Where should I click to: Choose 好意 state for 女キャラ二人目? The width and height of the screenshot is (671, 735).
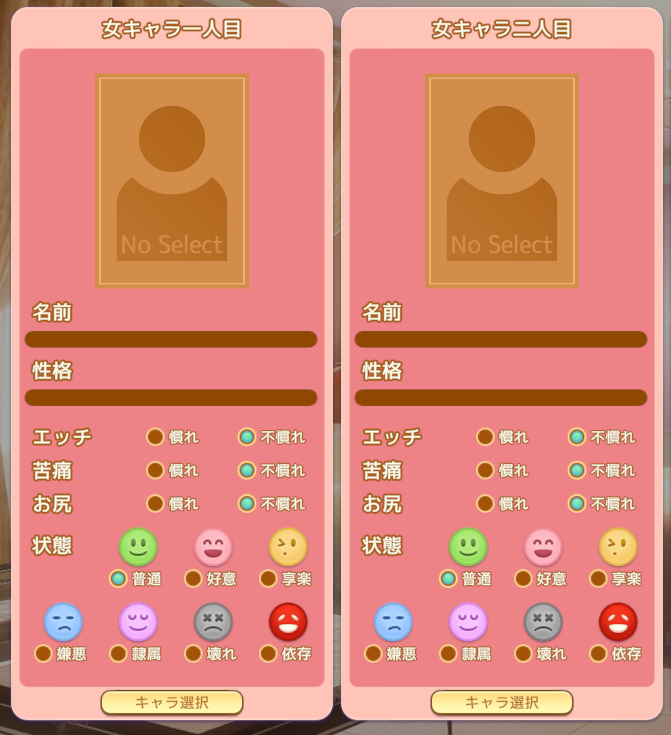[x=523, y=578]
